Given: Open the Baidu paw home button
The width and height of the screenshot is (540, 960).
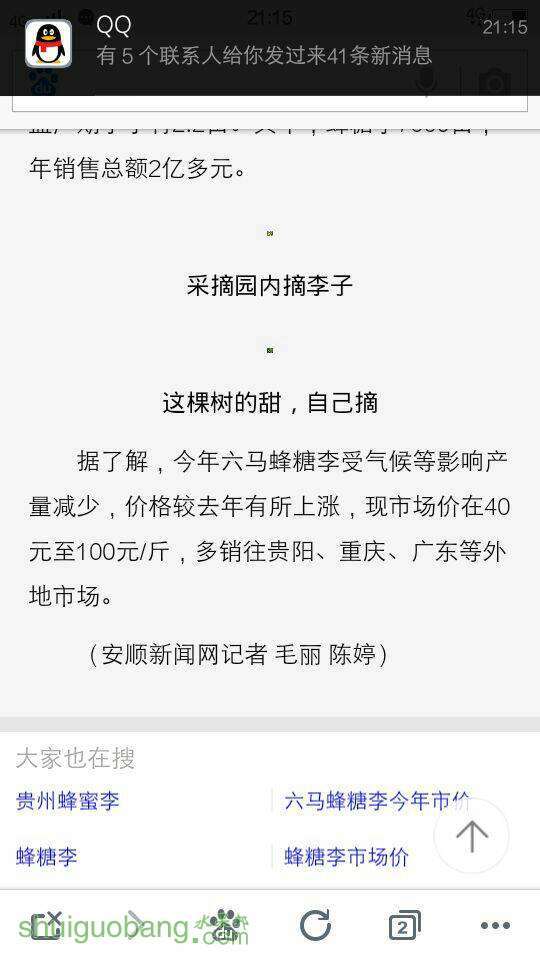Looking at the screenshot, I should click(x=225, y=926).
